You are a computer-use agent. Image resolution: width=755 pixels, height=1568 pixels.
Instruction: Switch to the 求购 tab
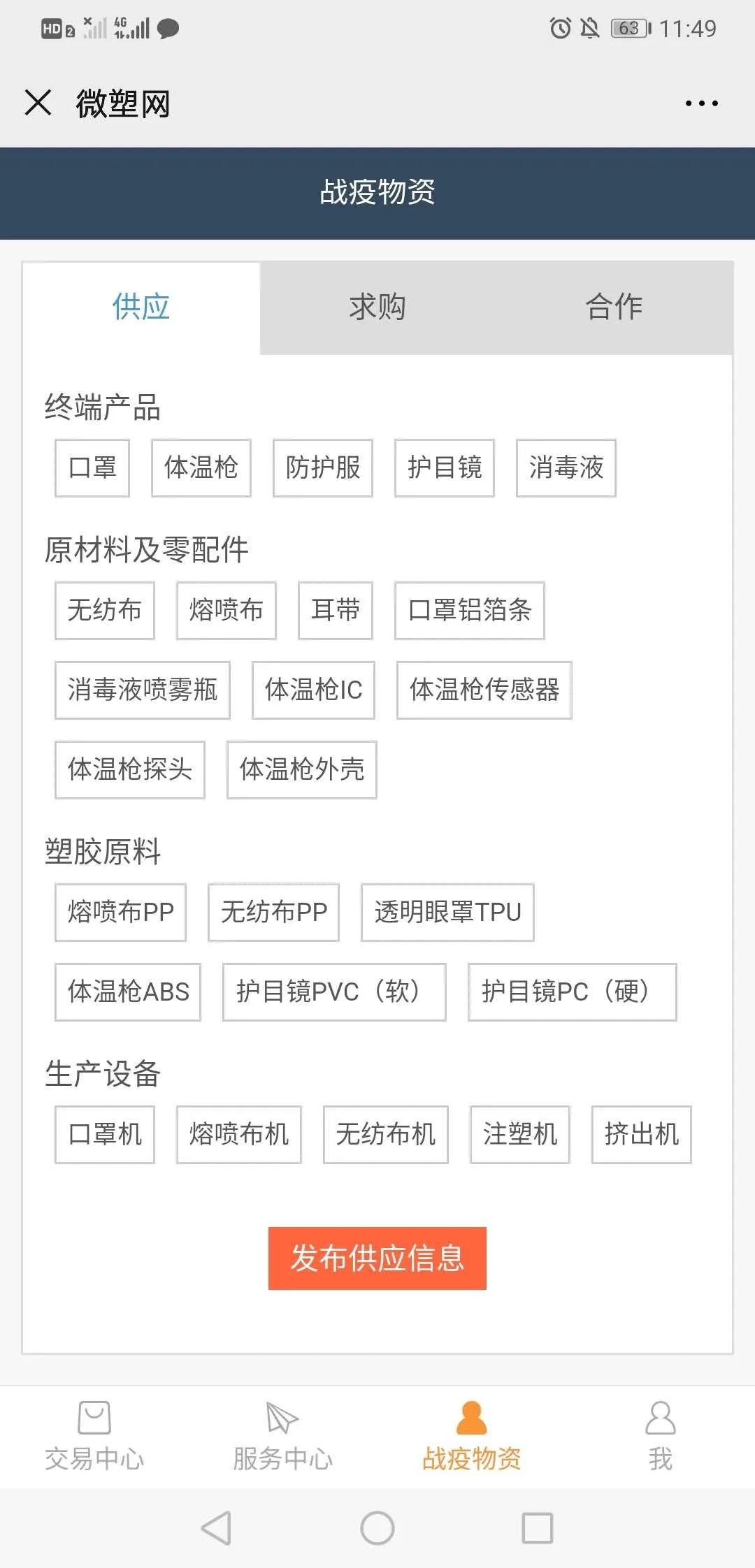pos(377,307)
